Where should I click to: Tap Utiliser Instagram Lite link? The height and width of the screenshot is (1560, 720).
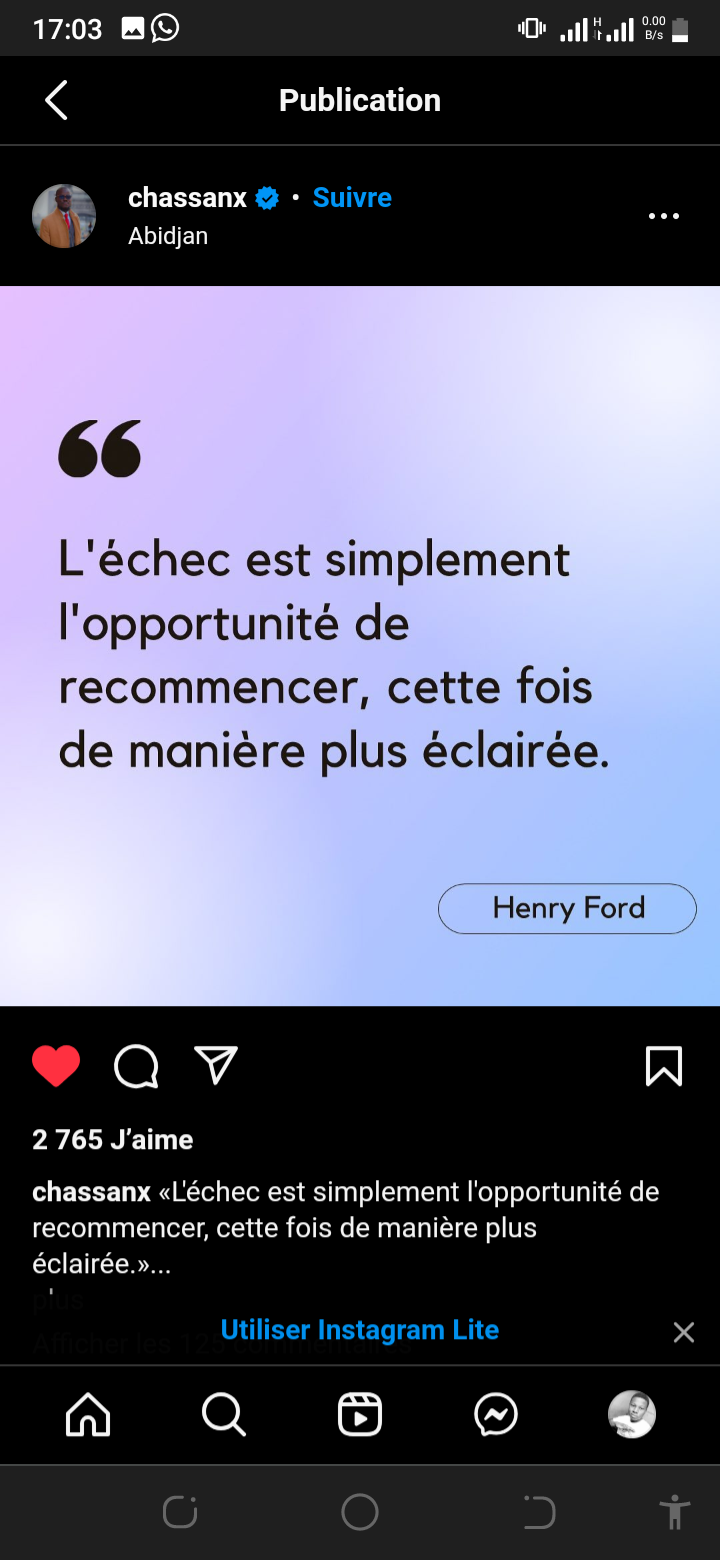click(360, 1330)
